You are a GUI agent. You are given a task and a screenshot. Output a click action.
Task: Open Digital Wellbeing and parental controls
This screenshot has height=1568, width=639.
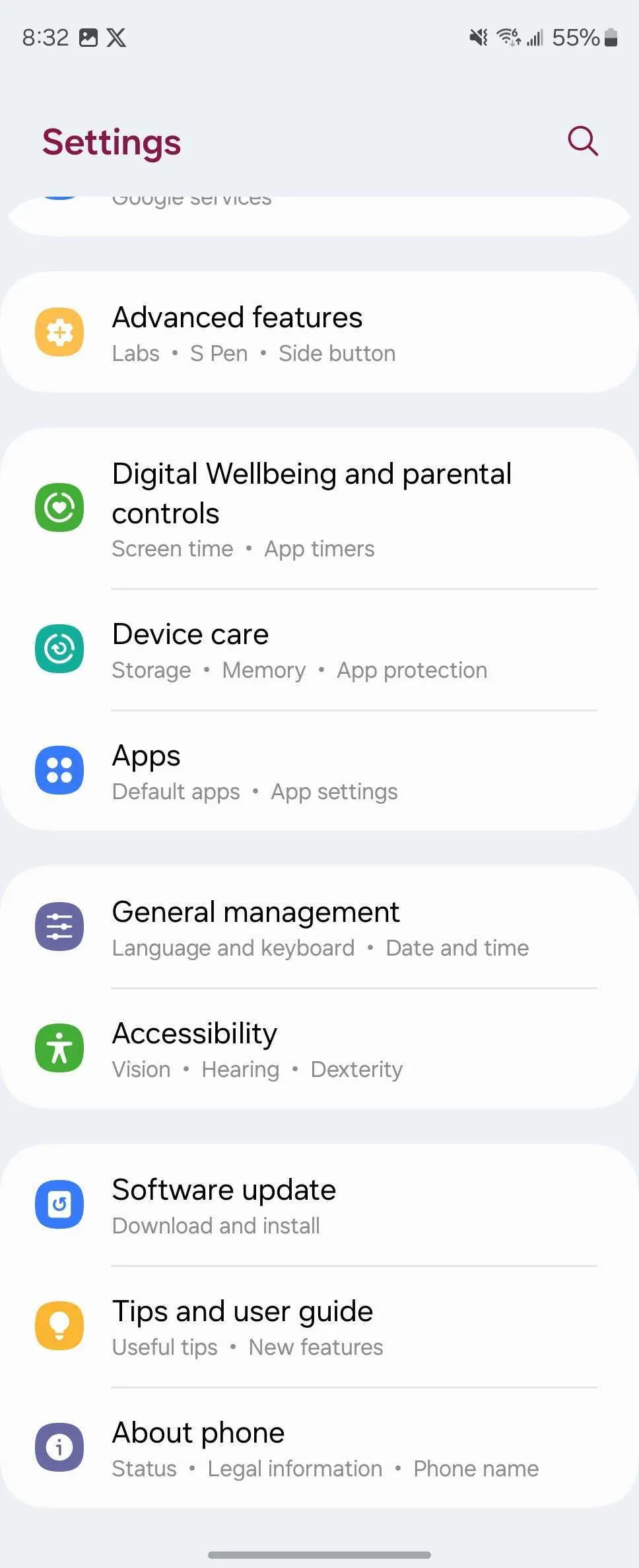tap(319, 509)
